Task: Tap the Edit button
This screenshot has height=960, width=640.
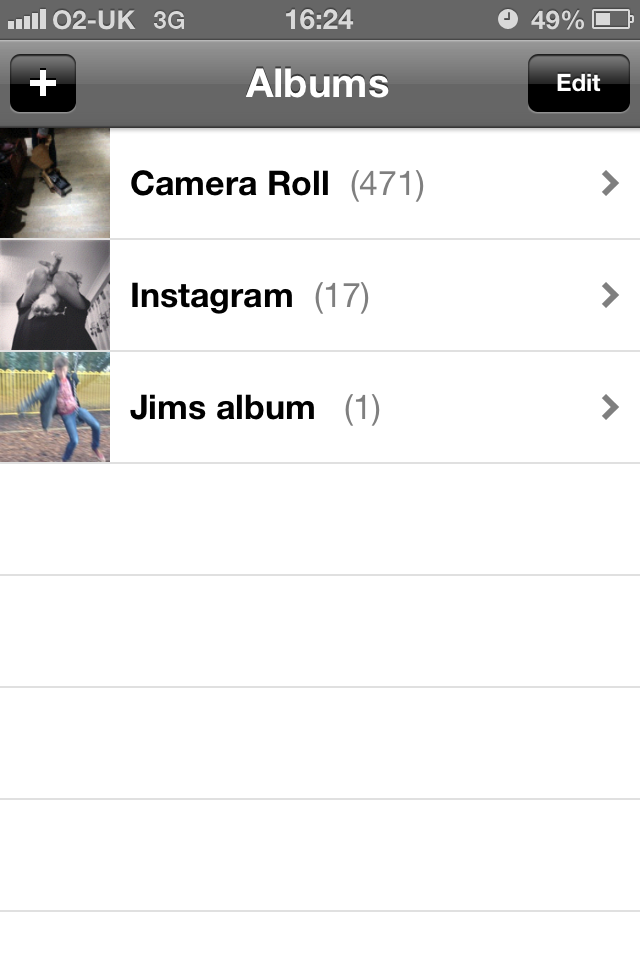Action: pyautogui.click(x=578, y=83)
